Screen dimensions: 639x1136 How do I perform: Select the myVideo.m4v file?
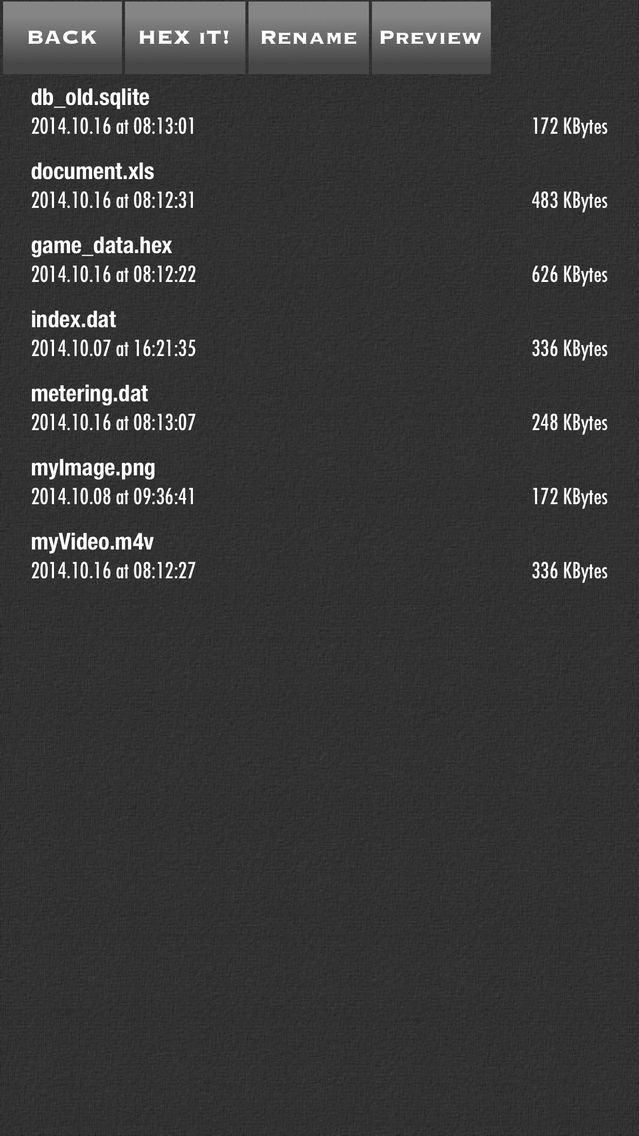[x=320, y=556]
